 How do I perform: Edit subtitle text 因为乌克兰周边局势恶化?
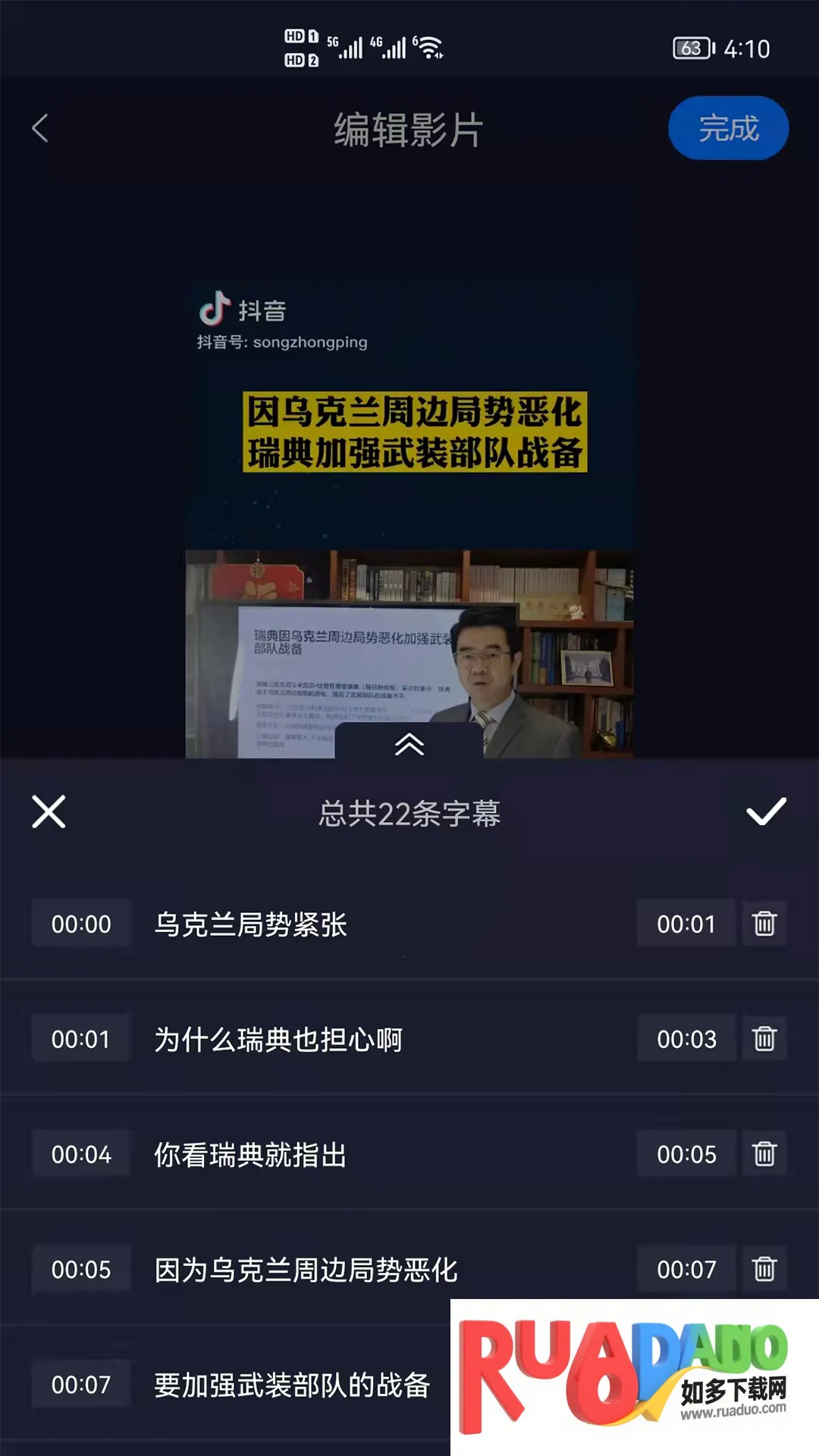click(x=306, y=1269)
